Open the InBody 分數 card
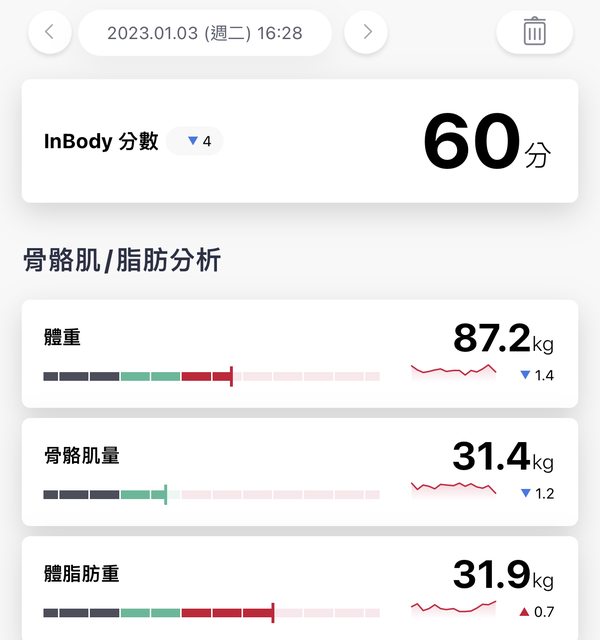 (299, 141)
